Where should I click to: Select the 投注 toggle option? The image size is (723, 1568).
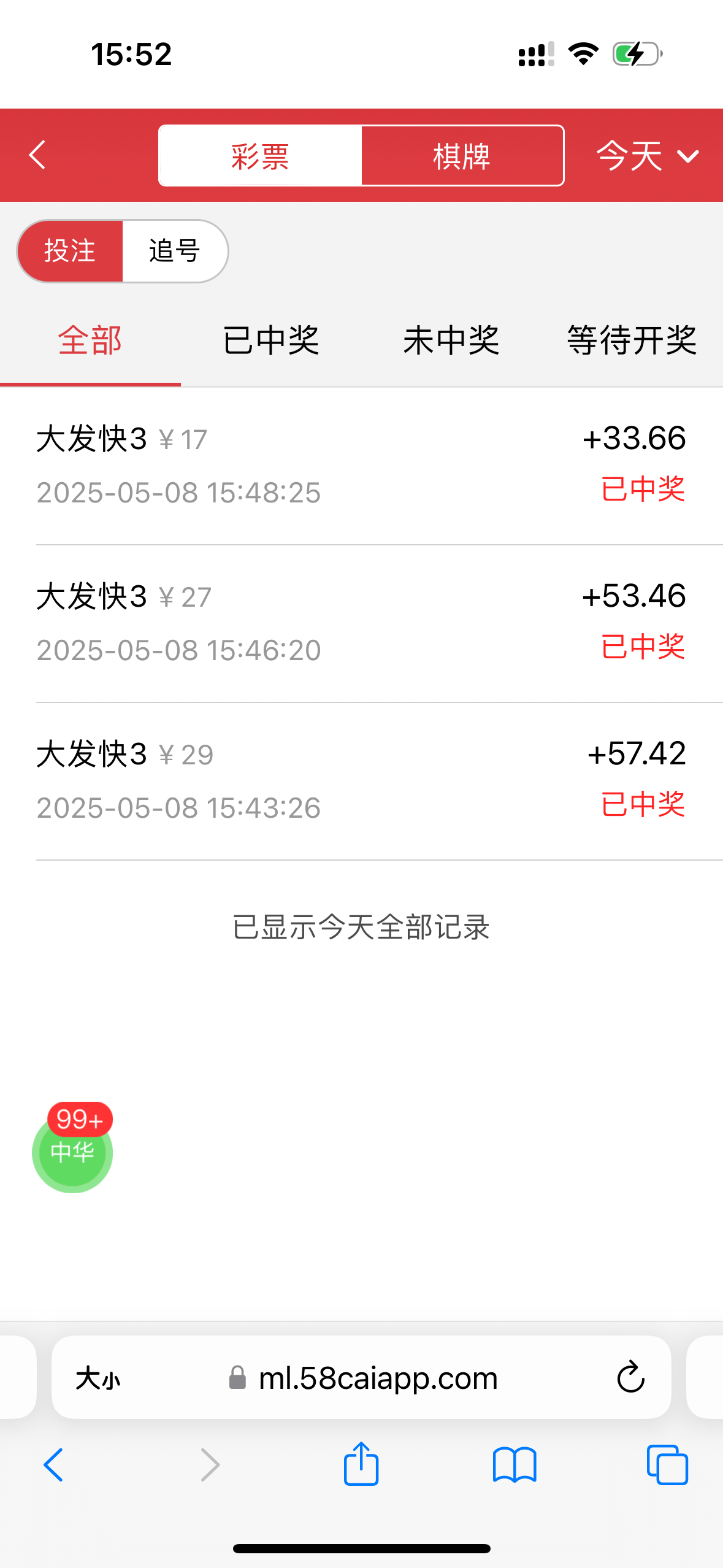pyautogui.click(x=70, y=251)
